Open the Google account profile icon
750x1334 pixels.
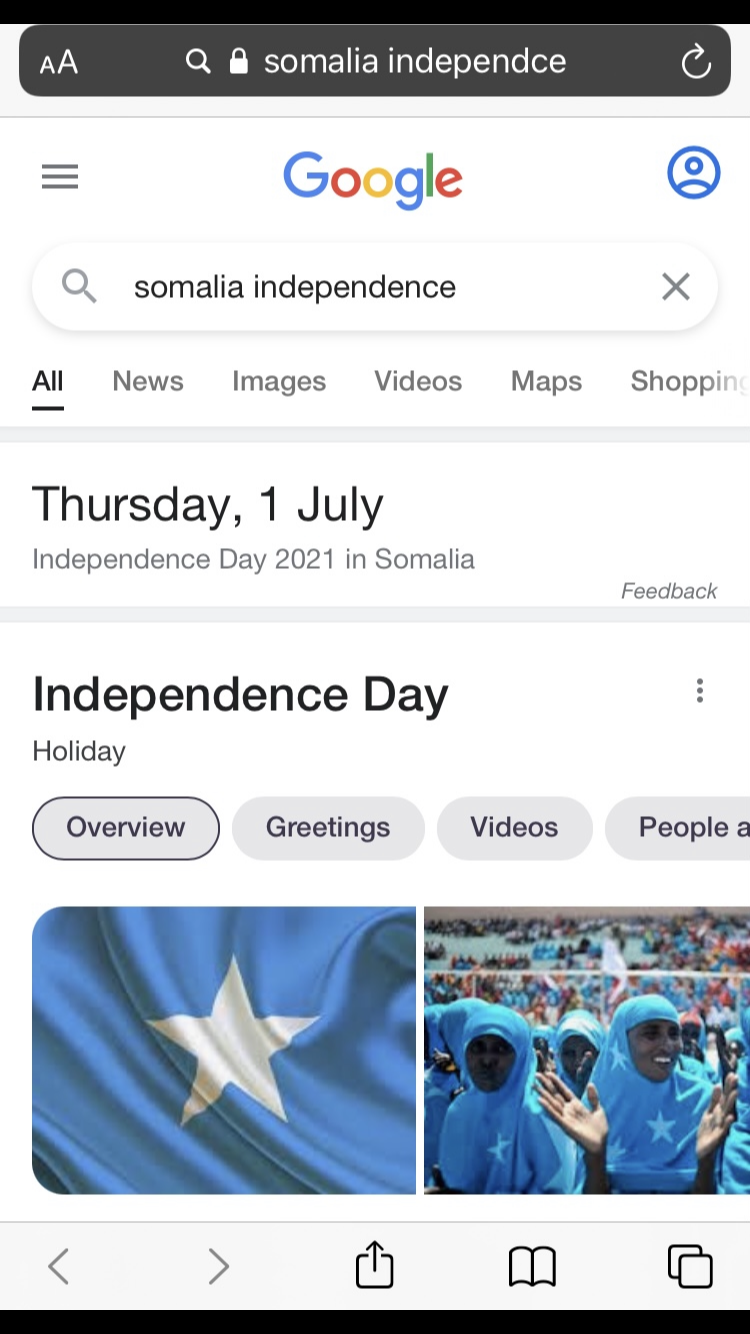tap(693, 173)
